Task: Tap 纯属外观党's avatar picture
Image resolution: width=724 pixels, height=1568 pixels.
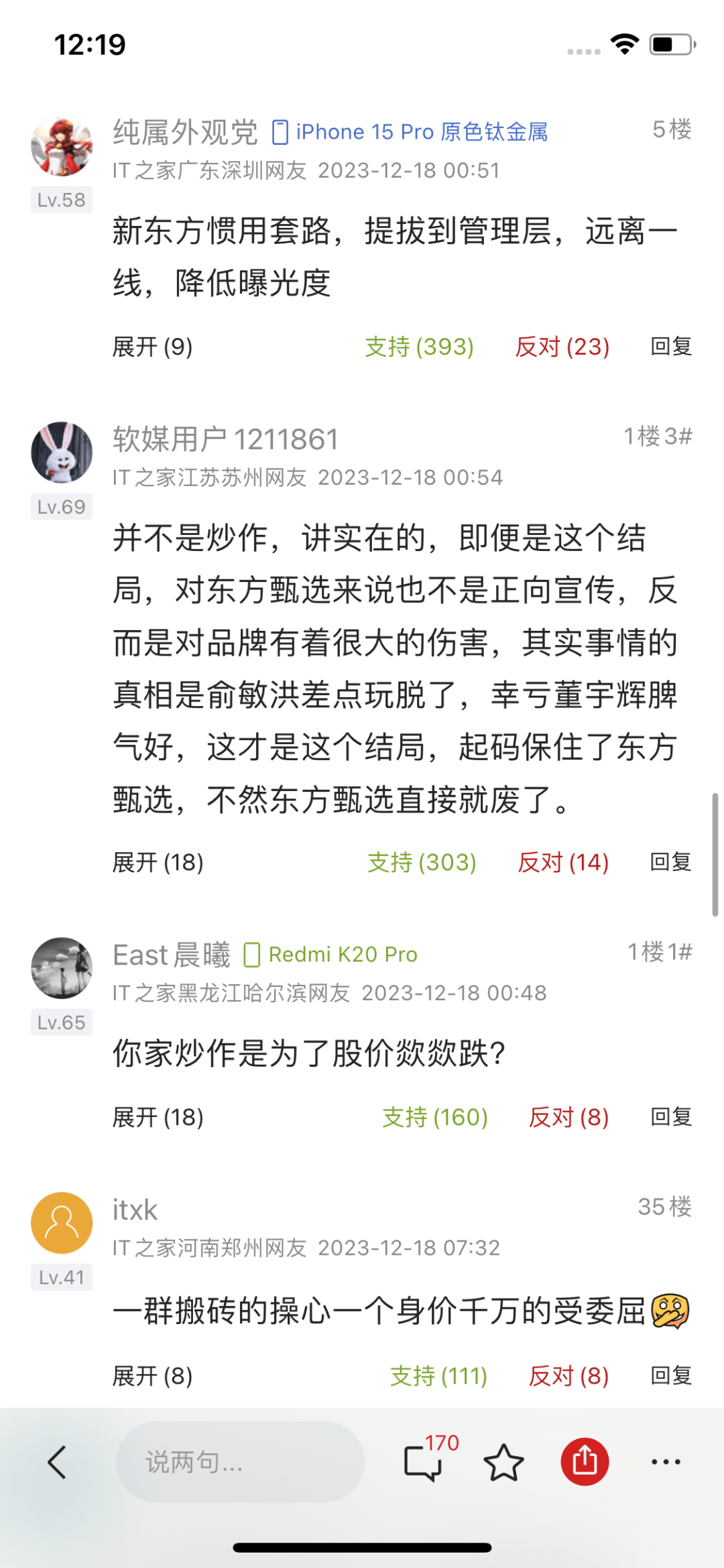Action: (x=61, y=144)
